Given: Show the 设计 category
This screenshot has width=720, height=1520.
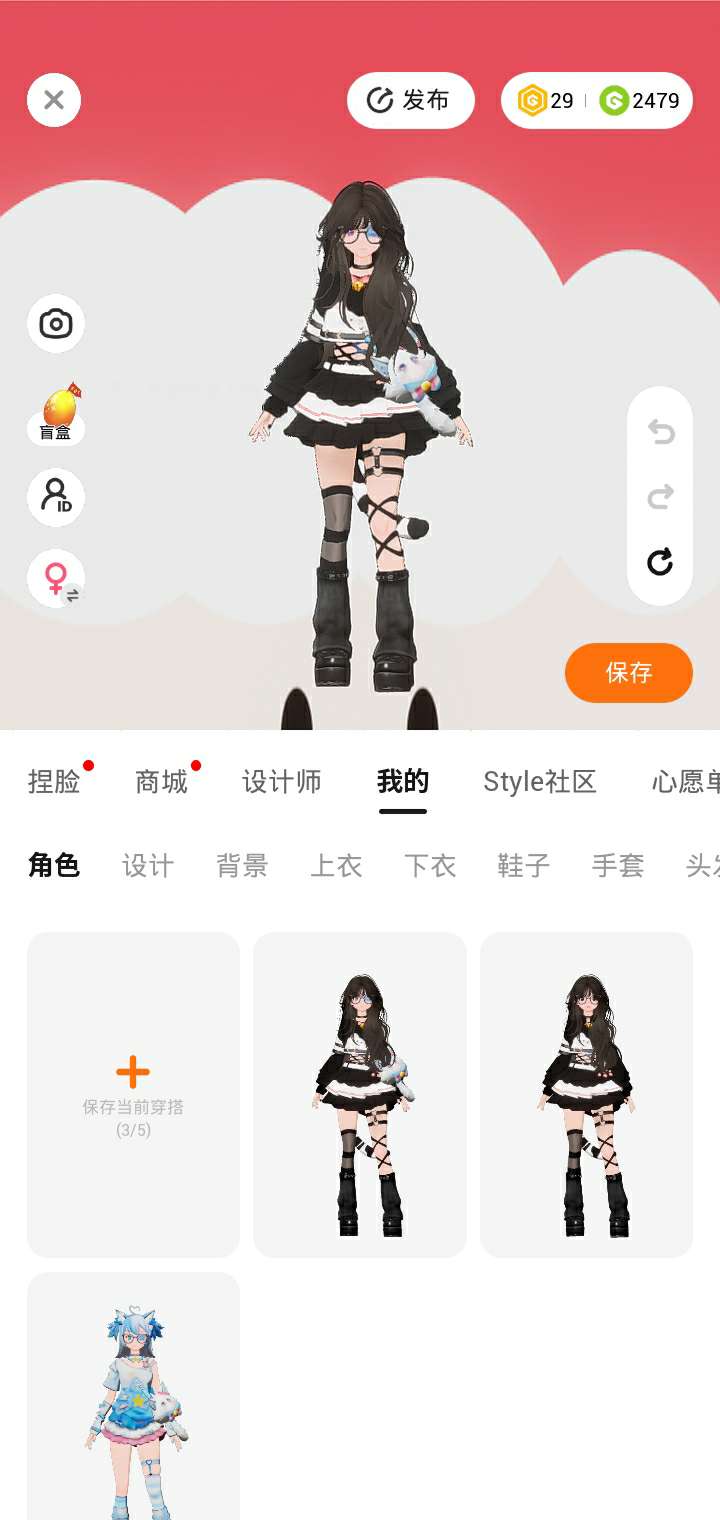Looking at the screenshot, I should (148, 865).
